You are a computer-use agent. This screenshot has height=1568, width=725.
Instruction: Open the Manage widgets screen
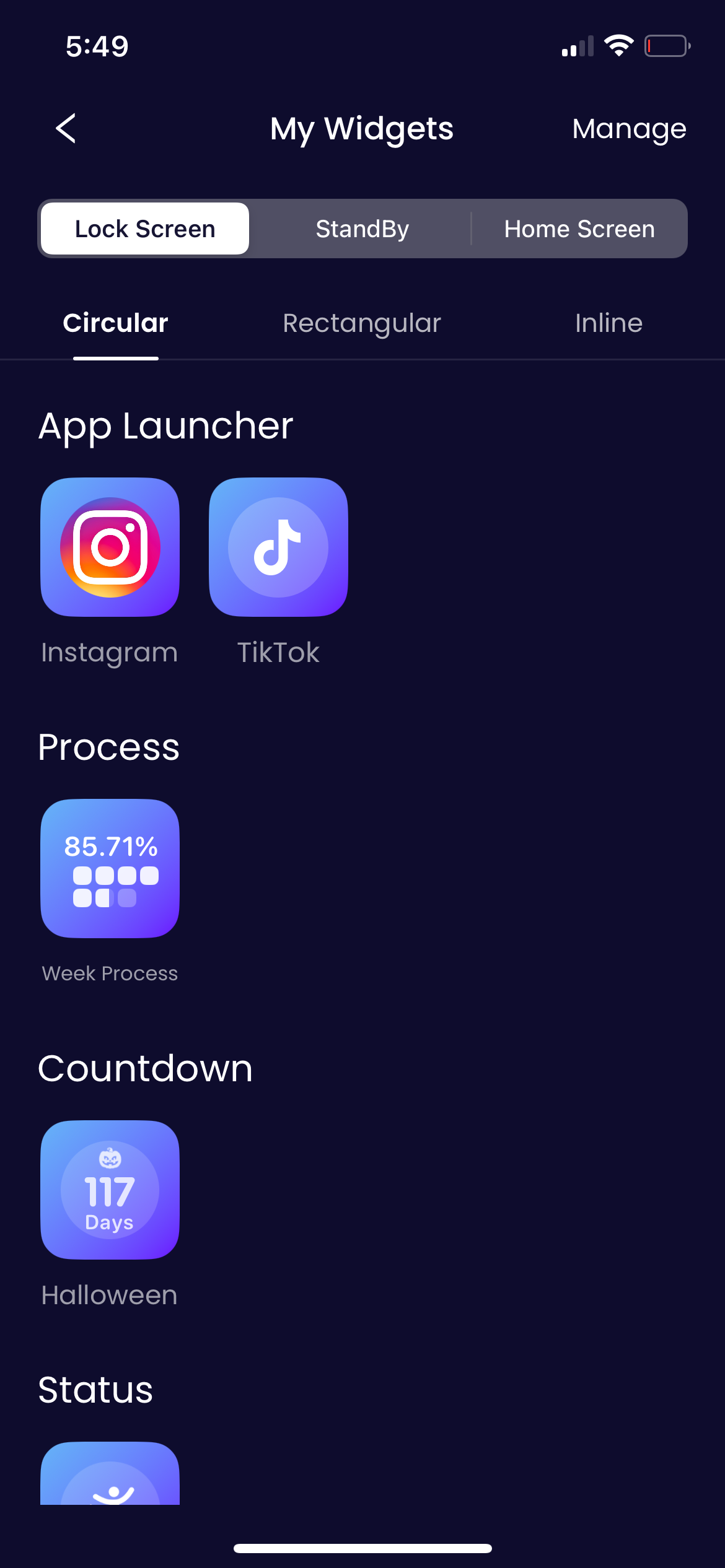(628, 128)
